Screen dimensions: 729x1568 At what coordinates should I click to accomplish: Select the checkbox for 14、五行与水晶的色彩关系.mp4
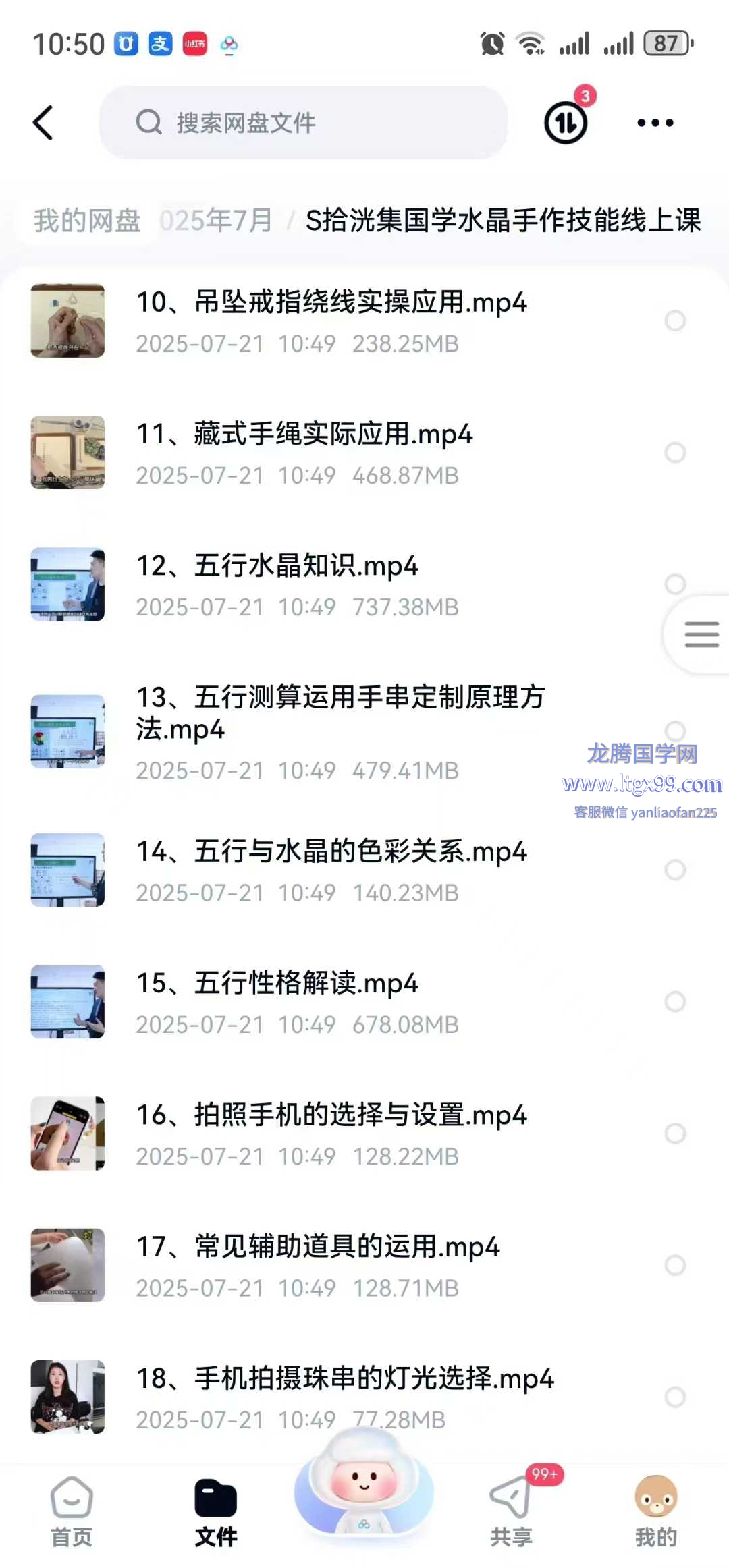coord(675,870)
